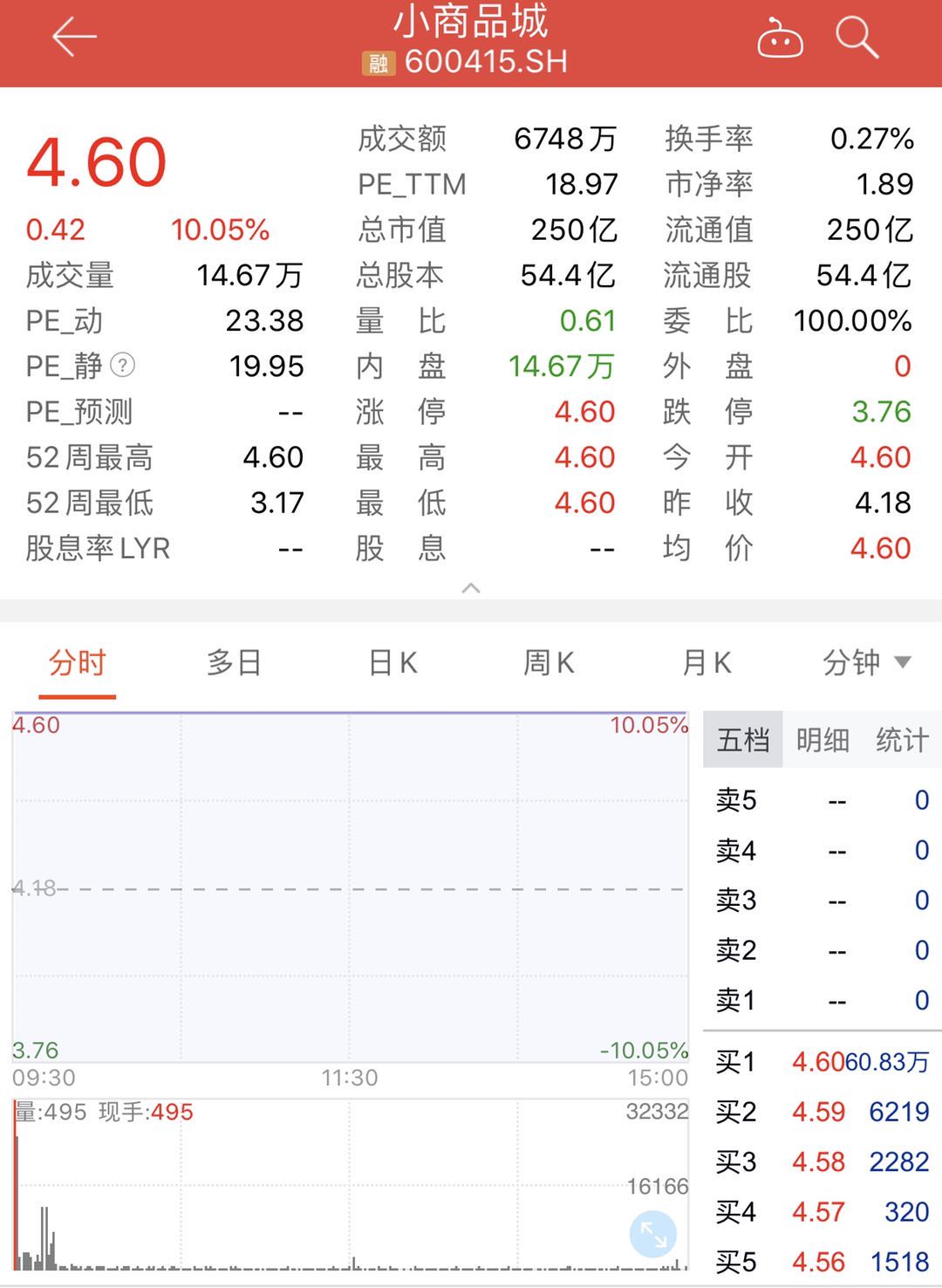This screenshot has height=1288, width=942.
Task: Collapse the stock details panel
Action: coord(471,588)
